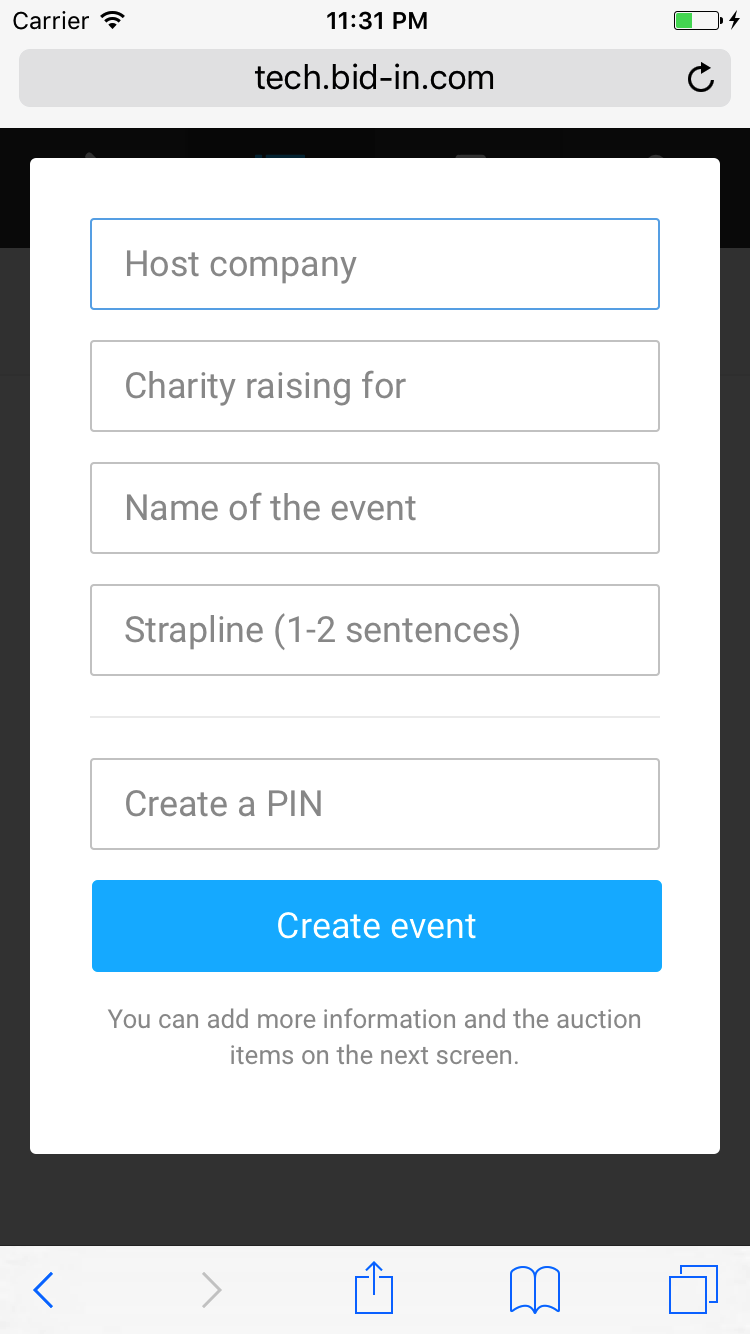Image resolution: width=750 pixels, height=1334 pixels.
Task: Go back to the previous page
Action: [x=43, y=1290]
